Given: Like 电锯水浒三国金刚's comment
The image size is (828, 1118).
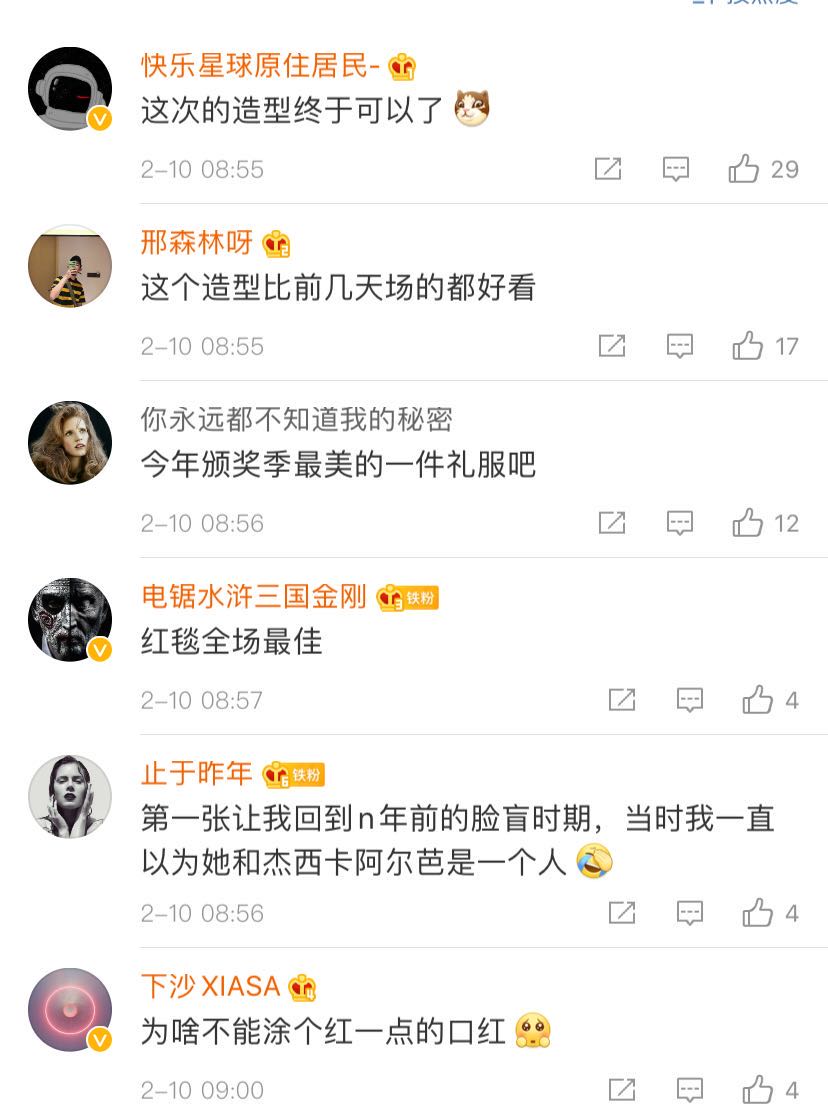Looking at the screenshot, I should (758, 700).
